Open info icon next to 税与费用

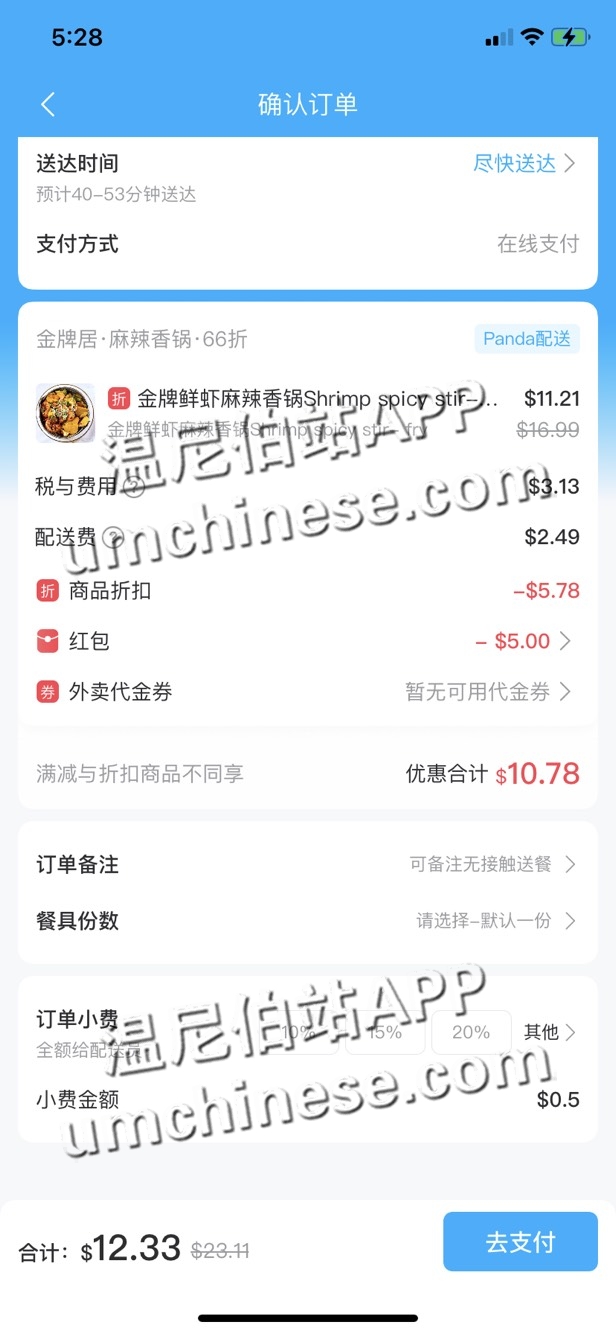click(135, 488)
